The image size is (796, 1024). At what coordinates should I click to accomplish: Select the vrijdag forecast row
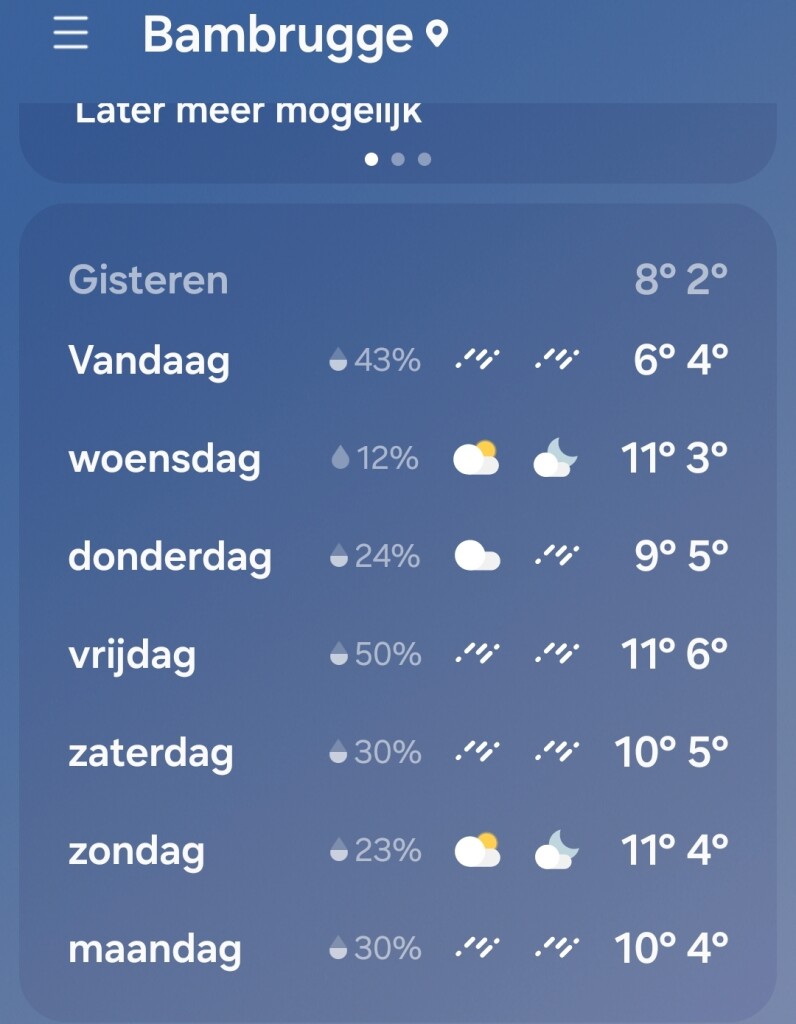[x=397, y=654]
